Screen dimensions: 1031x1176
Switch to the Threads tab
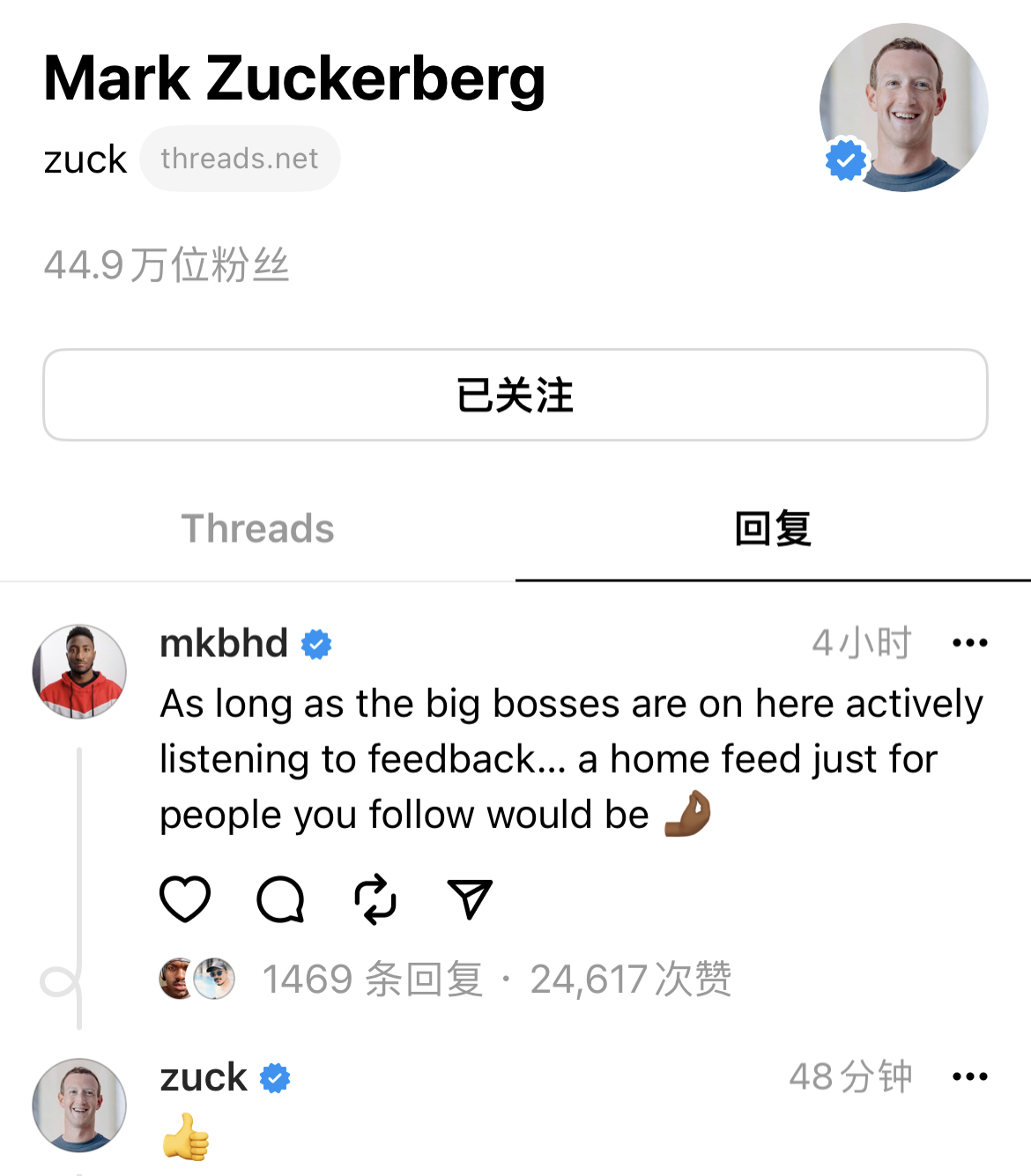(x=257, y=529)
